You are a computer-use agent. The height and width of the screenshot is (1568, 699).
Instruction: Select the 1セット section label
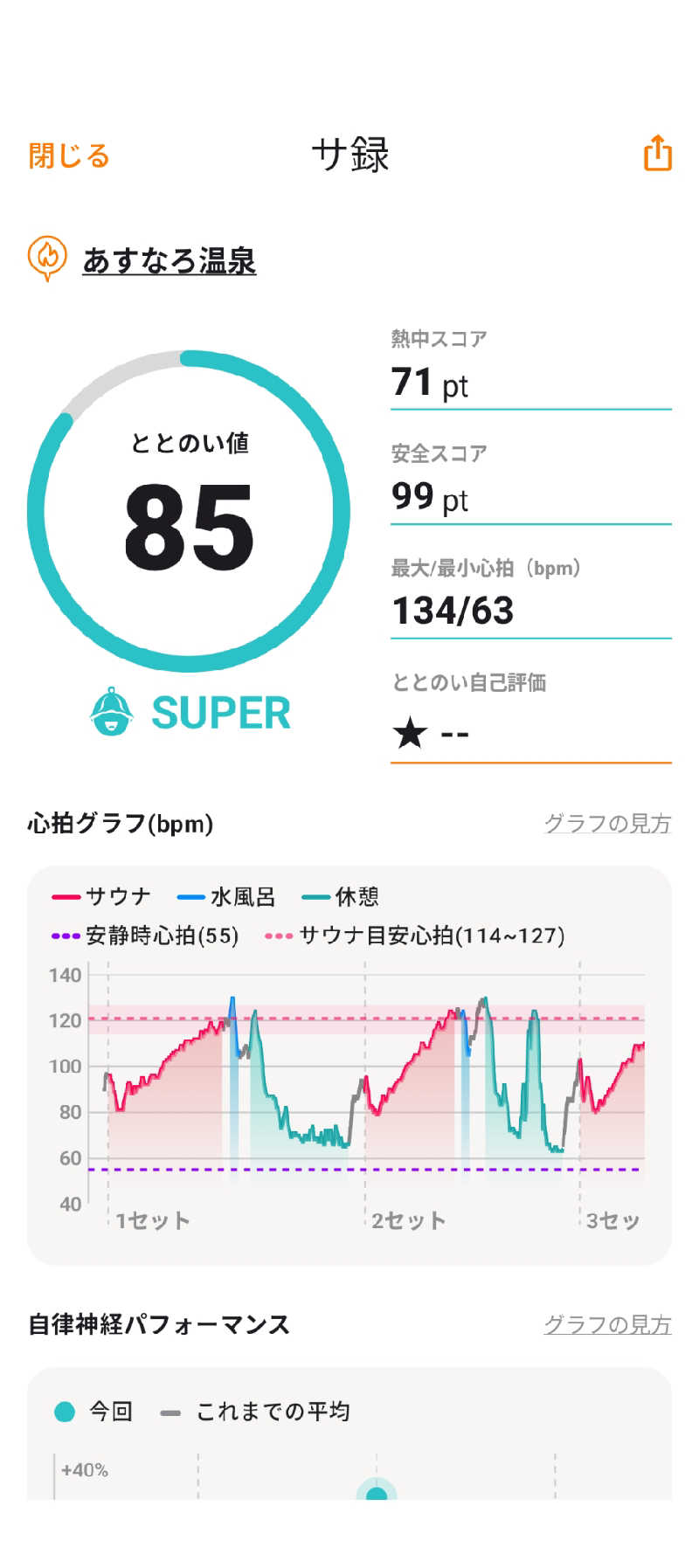(153, 1223)
